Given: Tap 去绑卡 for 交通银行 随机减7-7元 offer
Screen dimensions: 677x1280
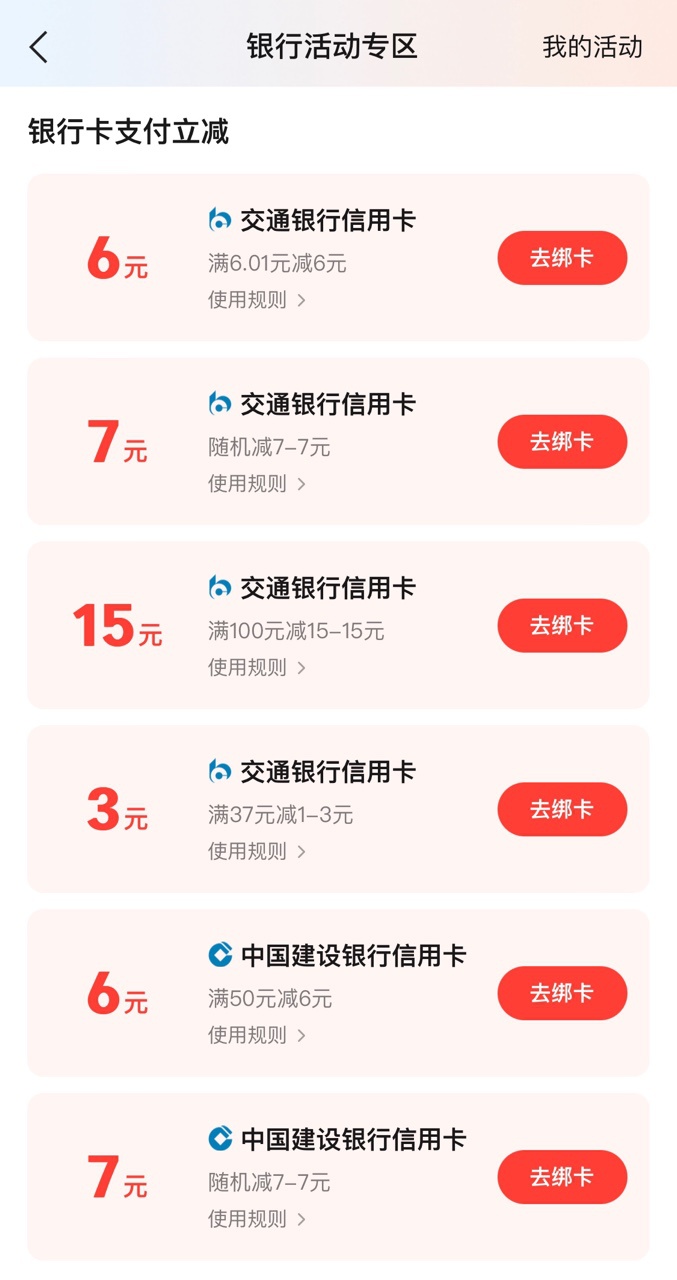Looking at the screenshot, I should (562, 442).
